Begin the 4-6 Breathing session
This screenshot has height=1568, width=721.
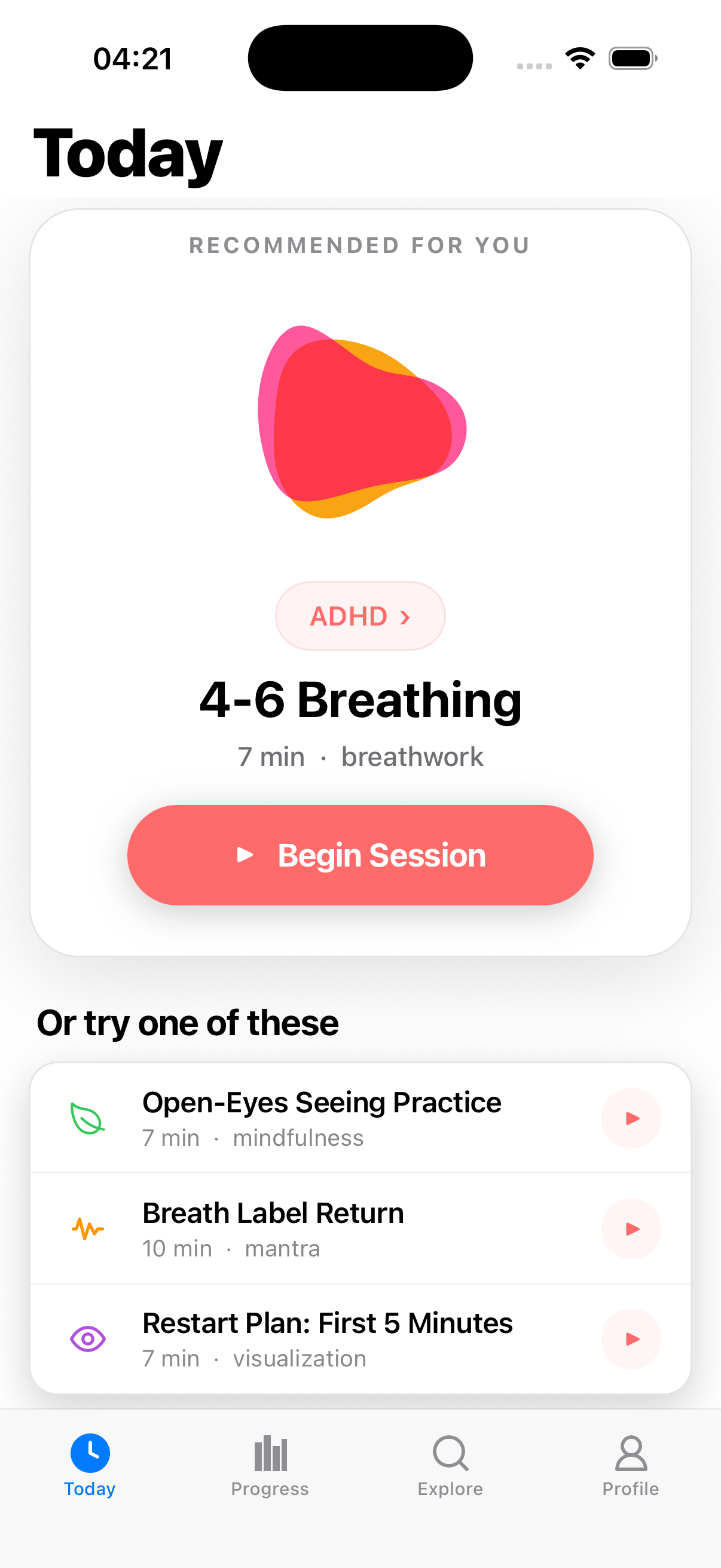(360, 855)
